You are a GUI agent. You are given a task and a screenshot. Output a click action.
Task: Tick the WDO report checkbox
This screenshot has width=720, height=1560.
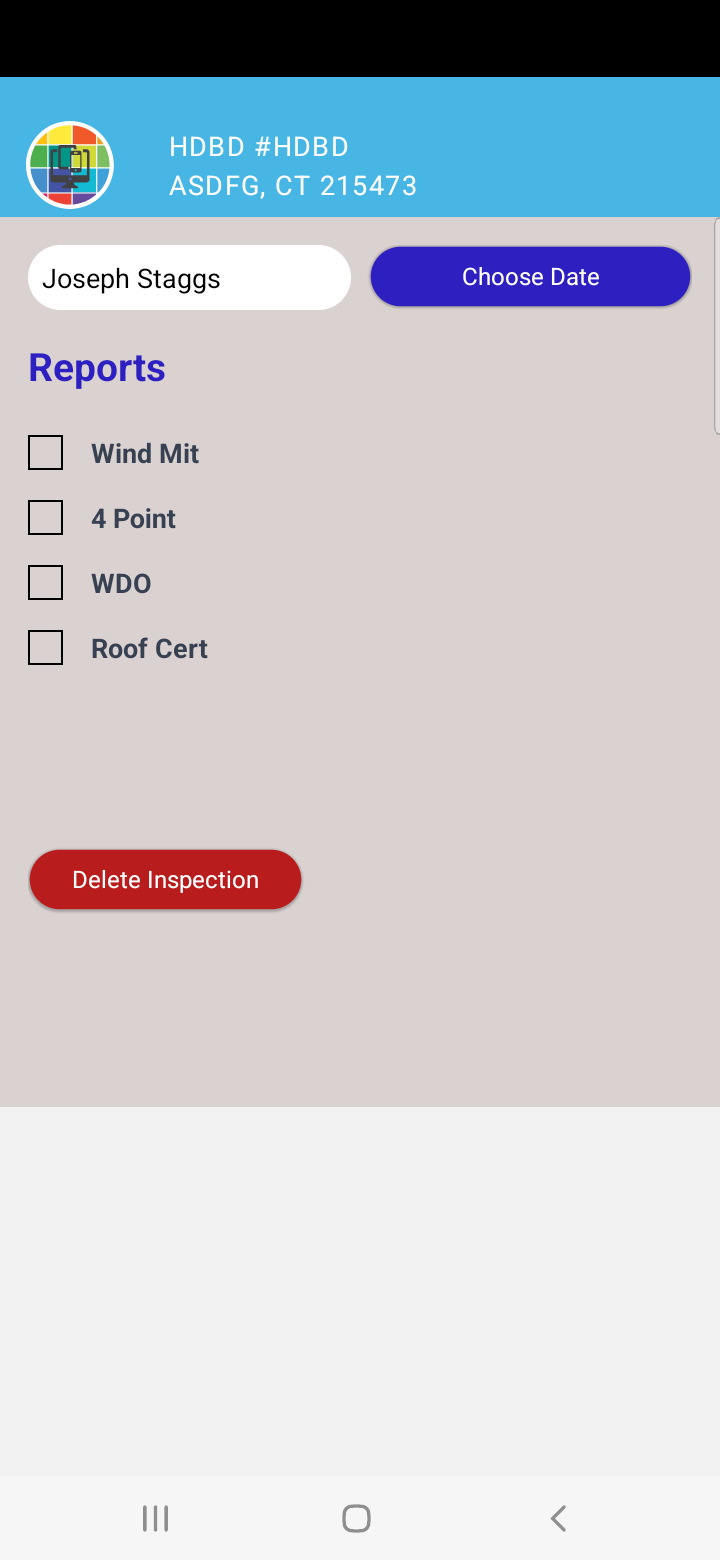coord(46,583)
